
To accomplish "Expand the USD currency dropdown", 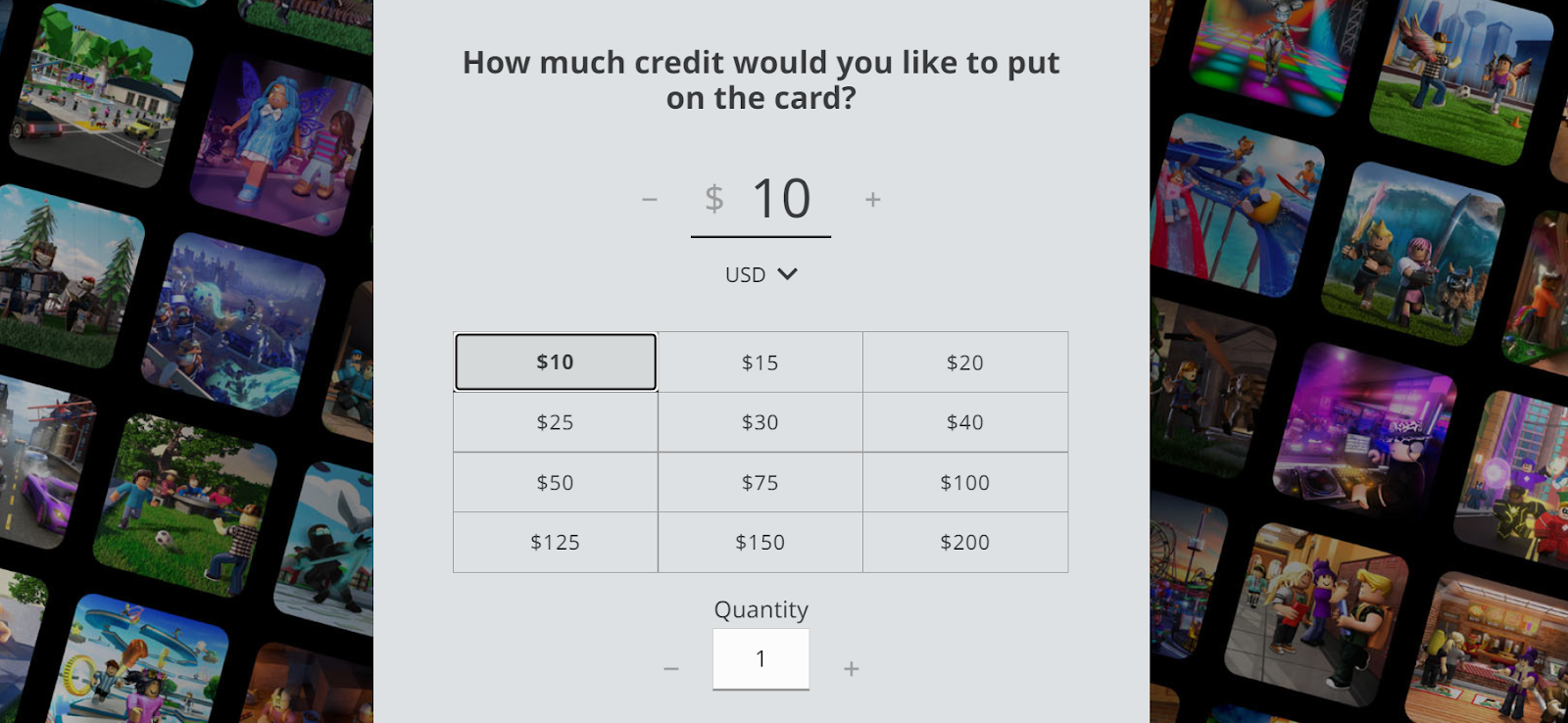I will (x=760, y=275).
